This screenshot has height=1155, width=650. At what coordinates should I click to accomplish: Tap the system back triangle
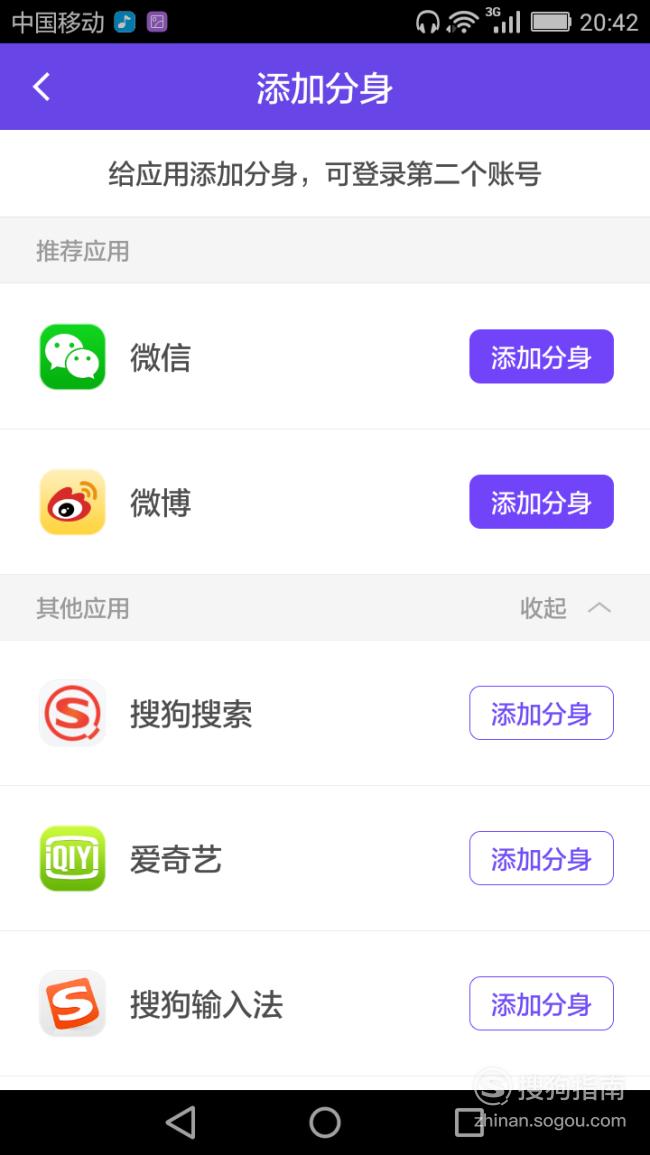pyautogui.click(x=181, y=1123)
